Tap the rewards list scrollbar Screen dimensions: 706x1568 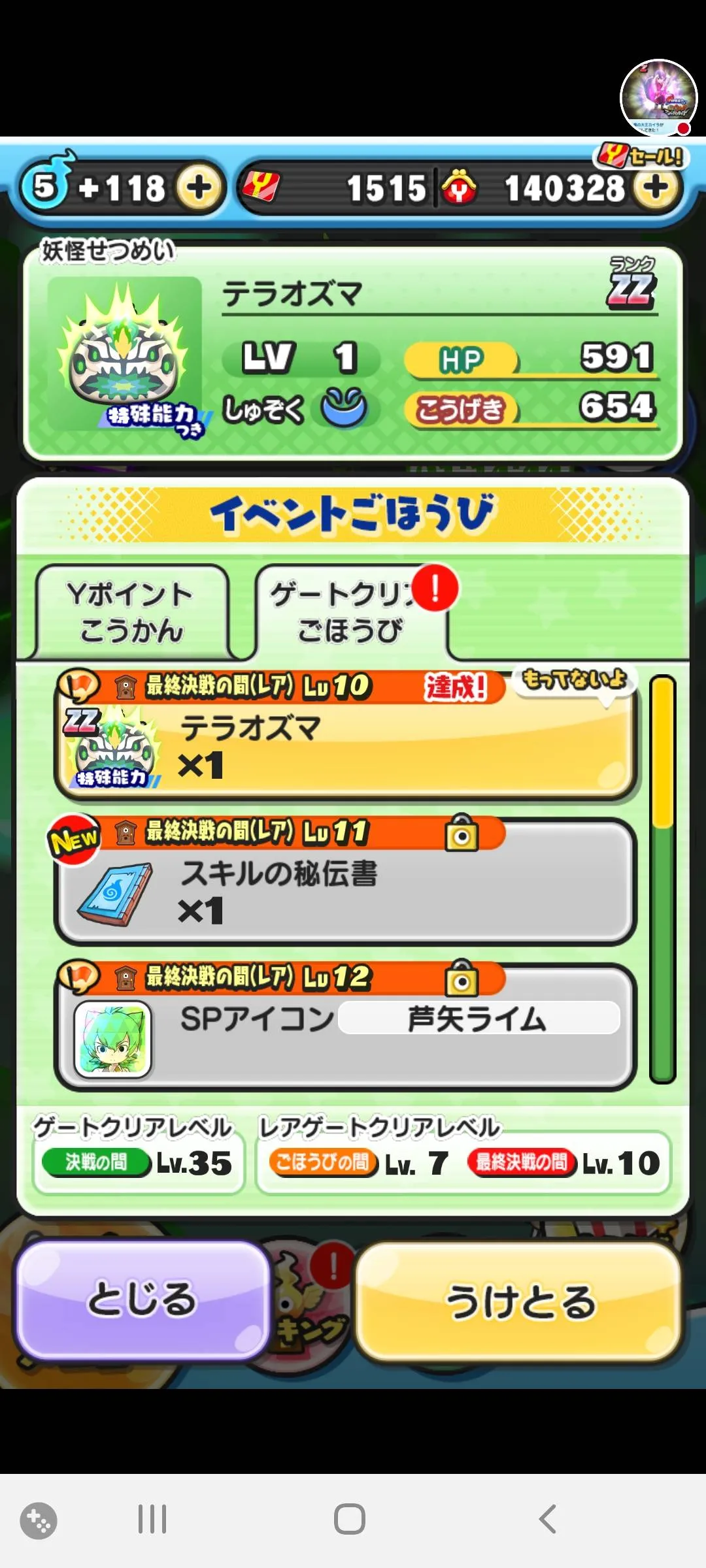point(662,879)
